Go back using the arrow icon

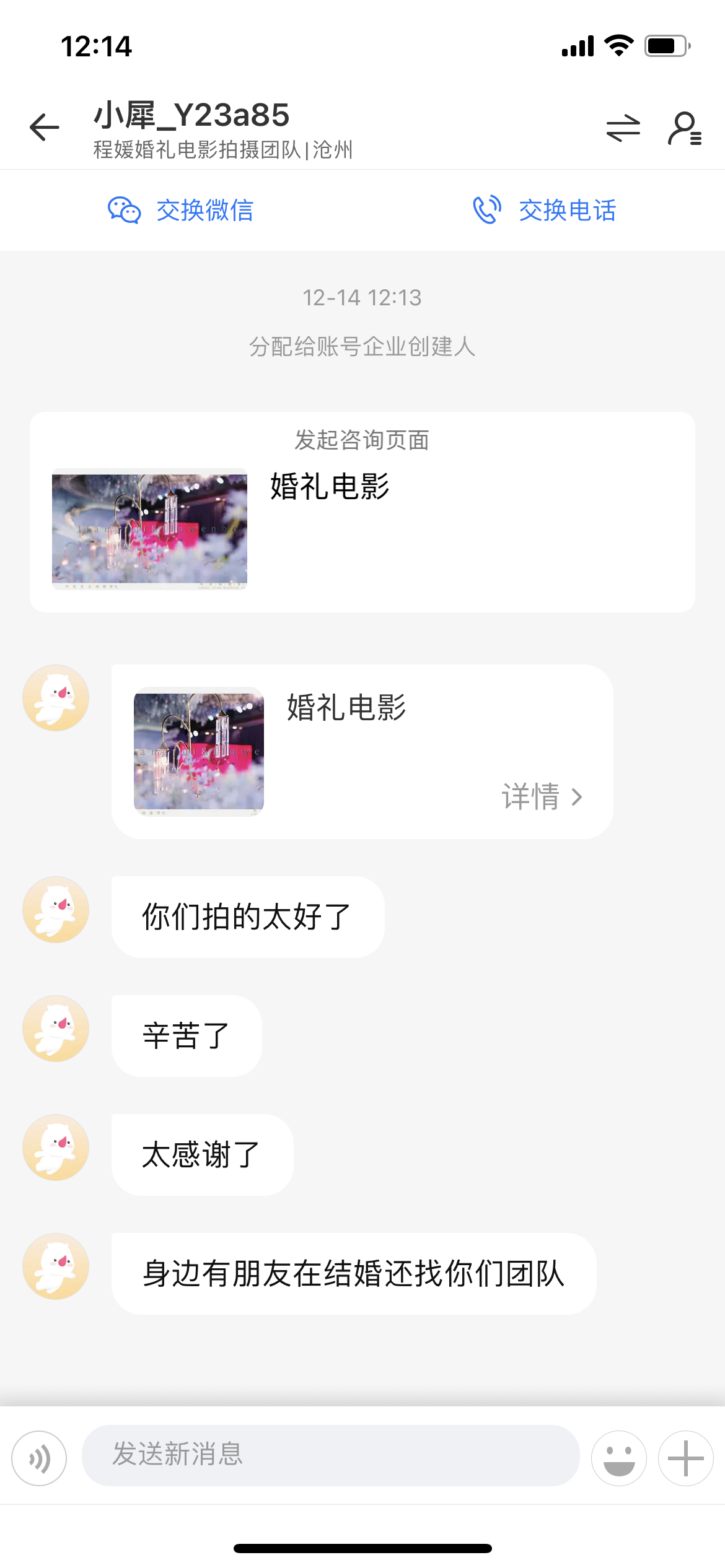coord(45,128)
